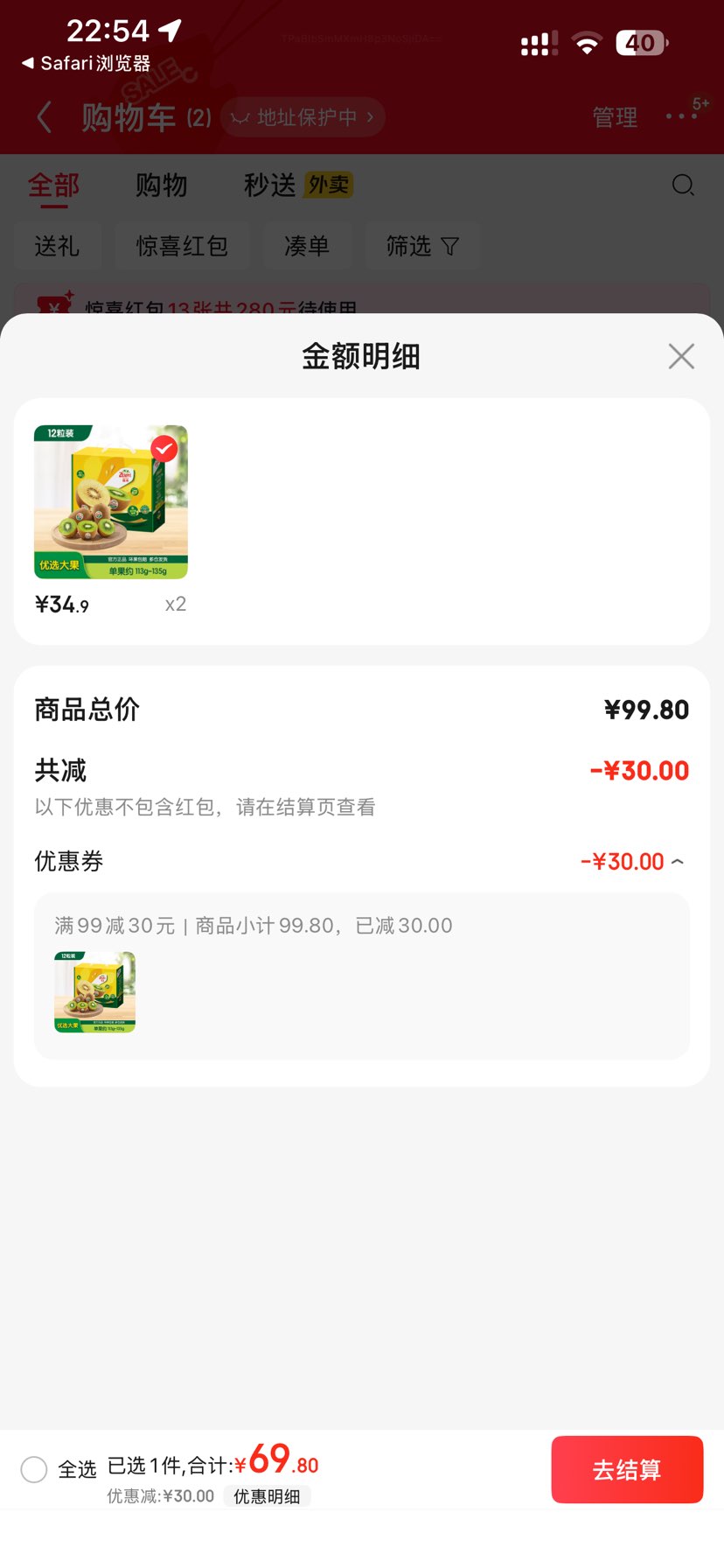Viewport: 724px width, 1568px height.
Task: Close the 金额明细 panel with the X
Action: pos(680,356)
